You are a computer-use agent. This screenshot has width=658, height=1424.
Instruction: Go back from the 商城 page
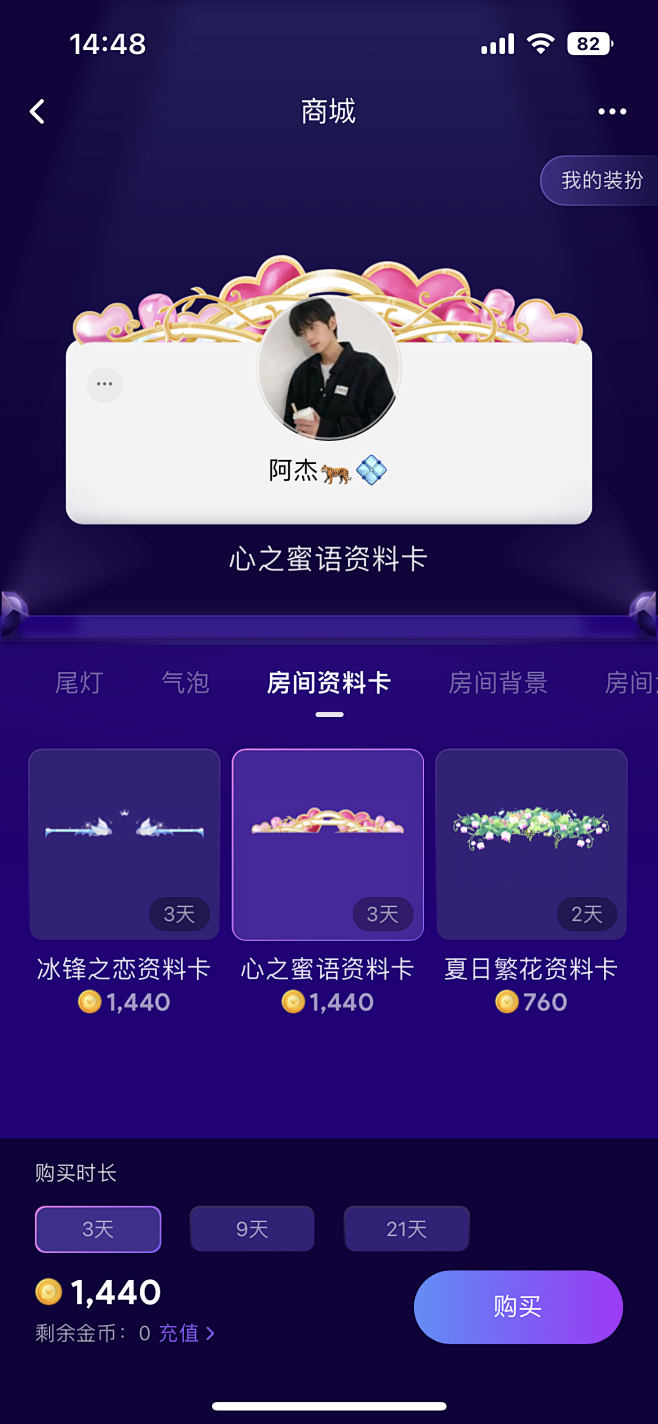pos(38,111)
